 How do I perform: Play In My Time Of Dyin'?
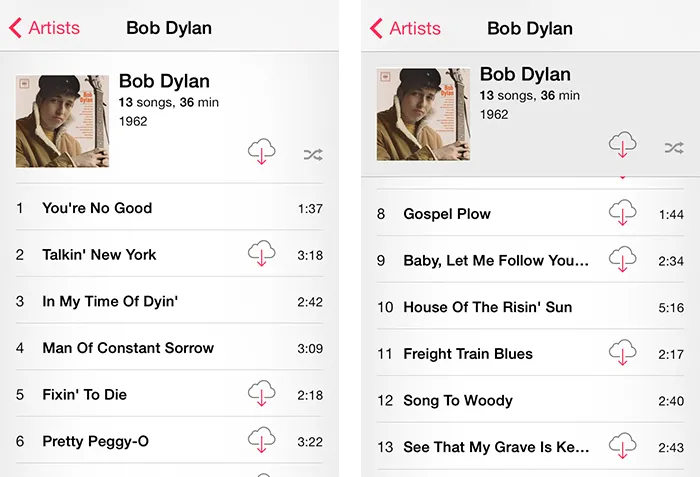tap(110, 301)
